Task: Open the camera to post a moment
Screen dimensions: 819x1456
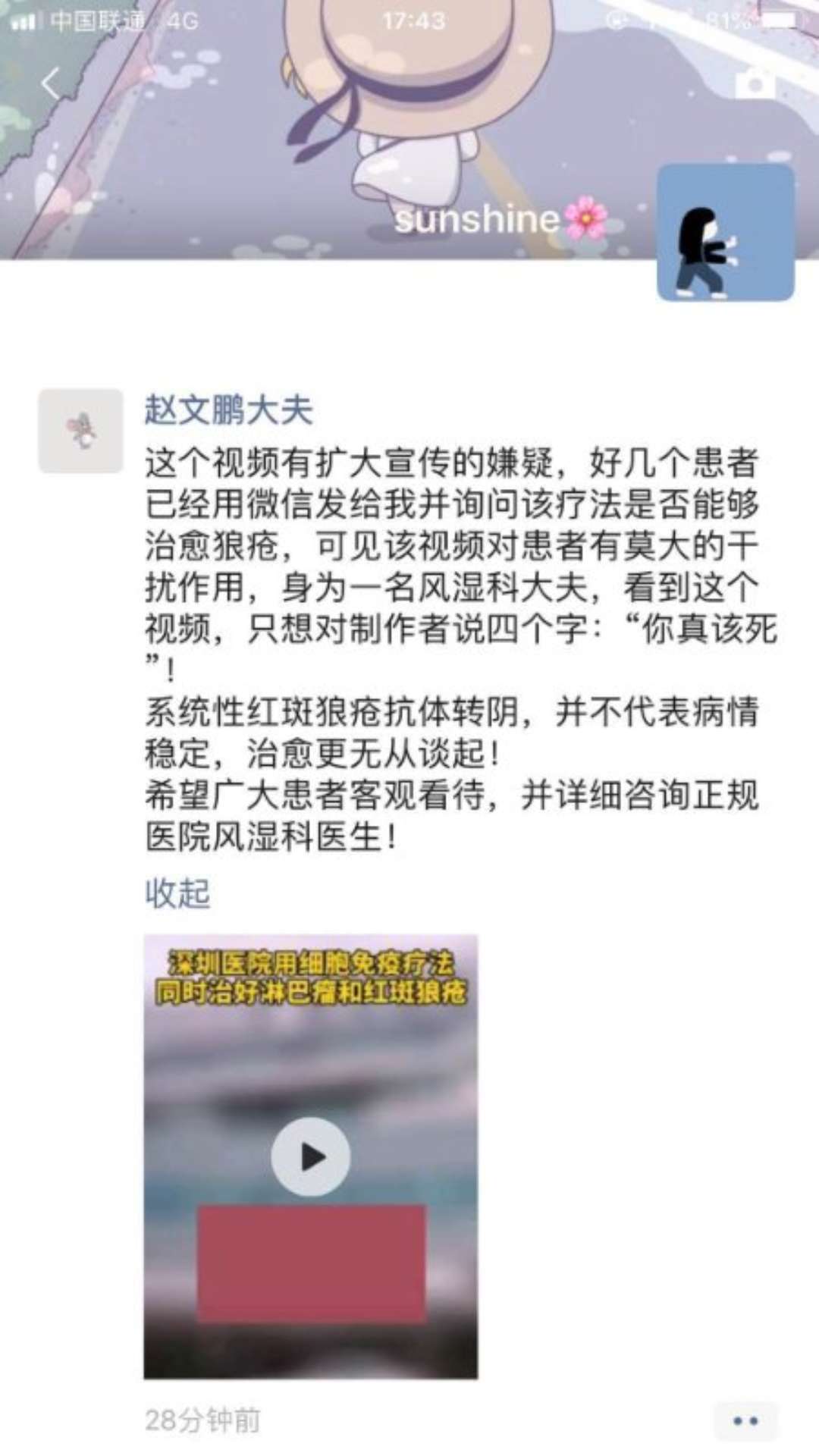Action: click(x=755, y=83)
